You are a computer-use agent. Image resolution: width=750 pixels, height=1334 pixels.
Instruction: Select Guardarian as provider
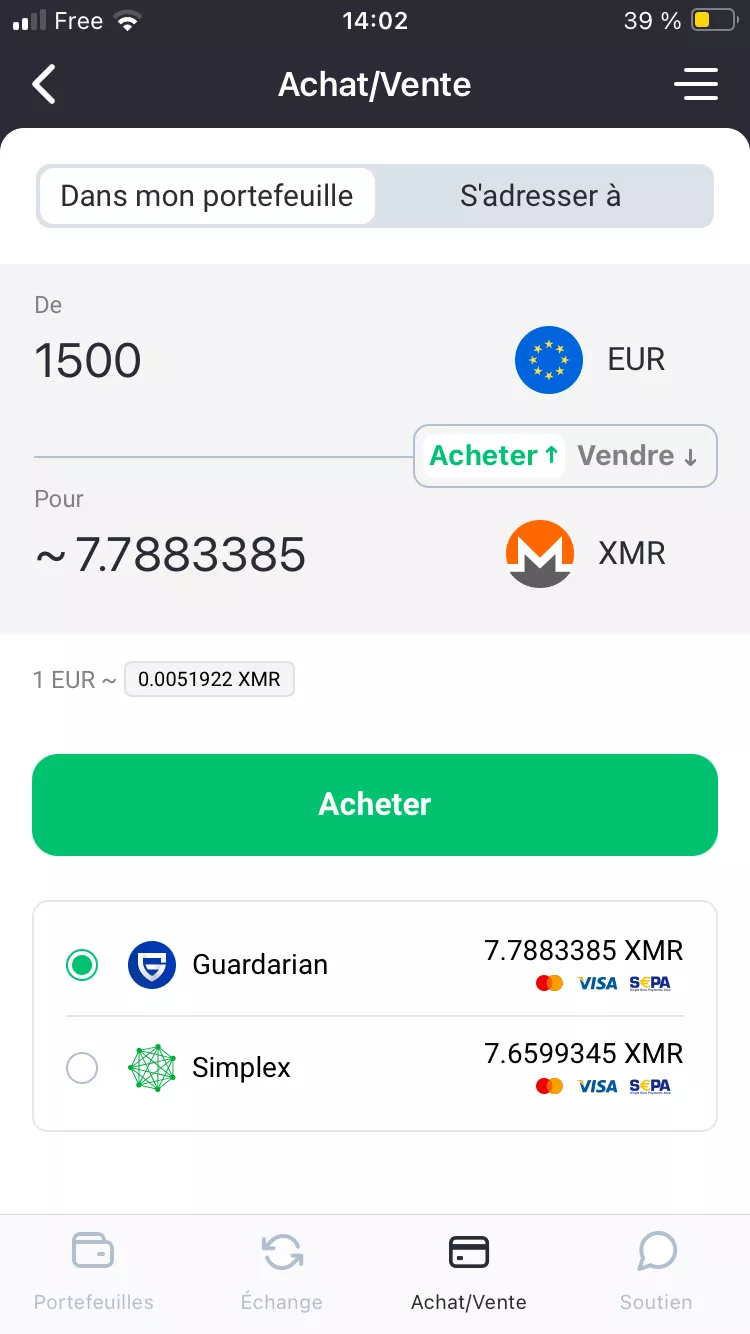[375, 965]
